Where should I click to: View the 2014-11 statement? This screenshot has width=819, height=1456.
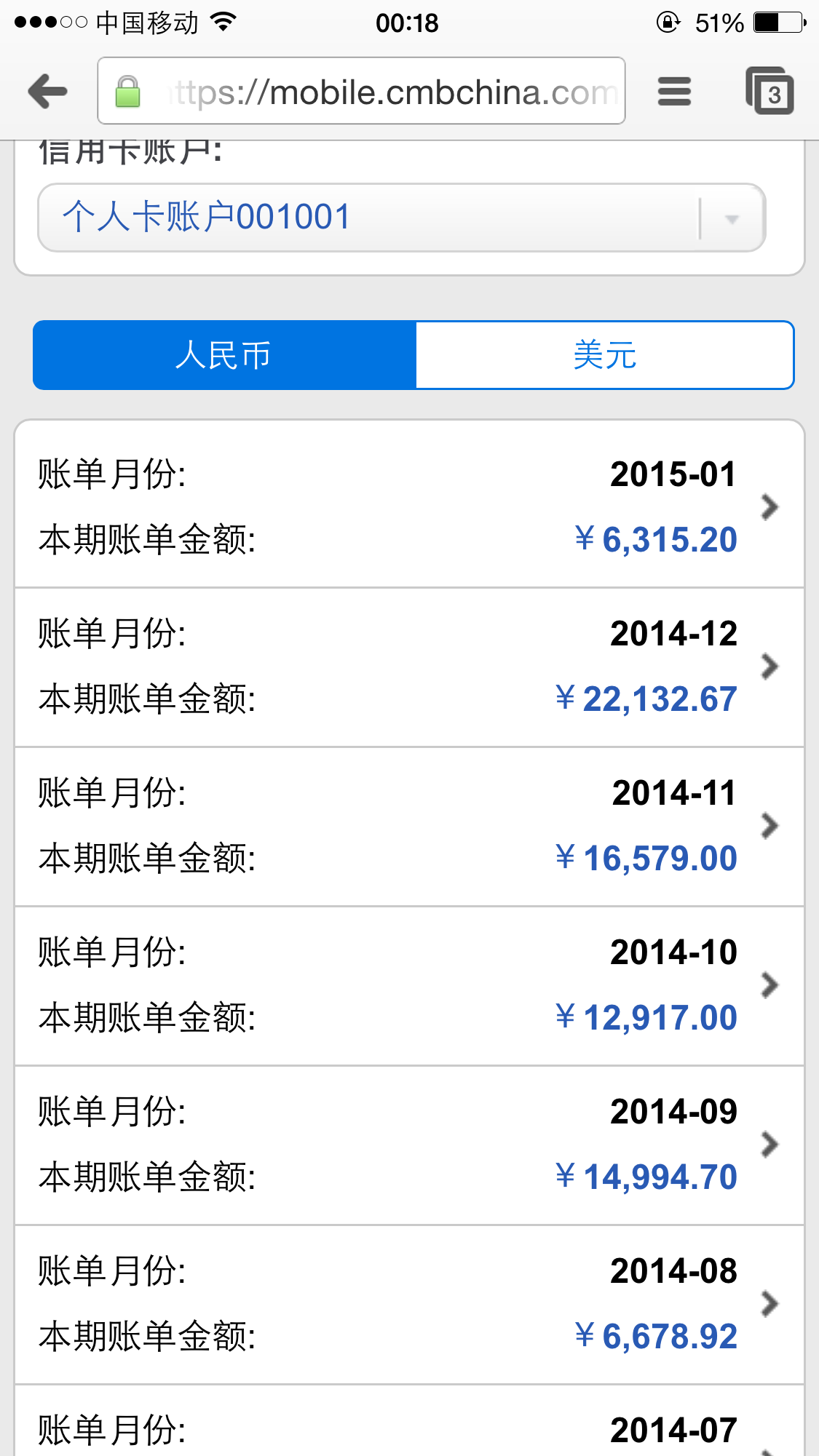409,827
